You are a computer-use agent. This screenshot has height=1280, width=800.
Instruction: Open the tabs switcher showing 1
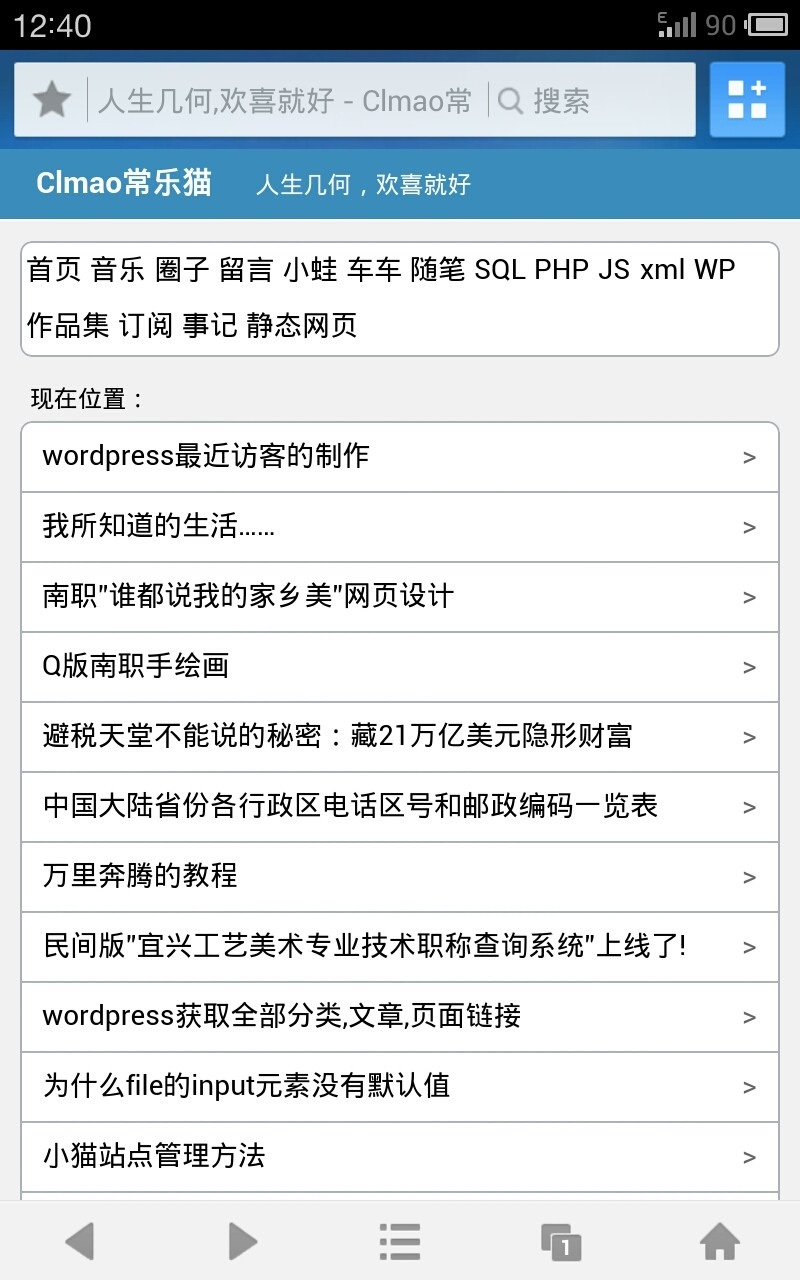coord(561,1241)
